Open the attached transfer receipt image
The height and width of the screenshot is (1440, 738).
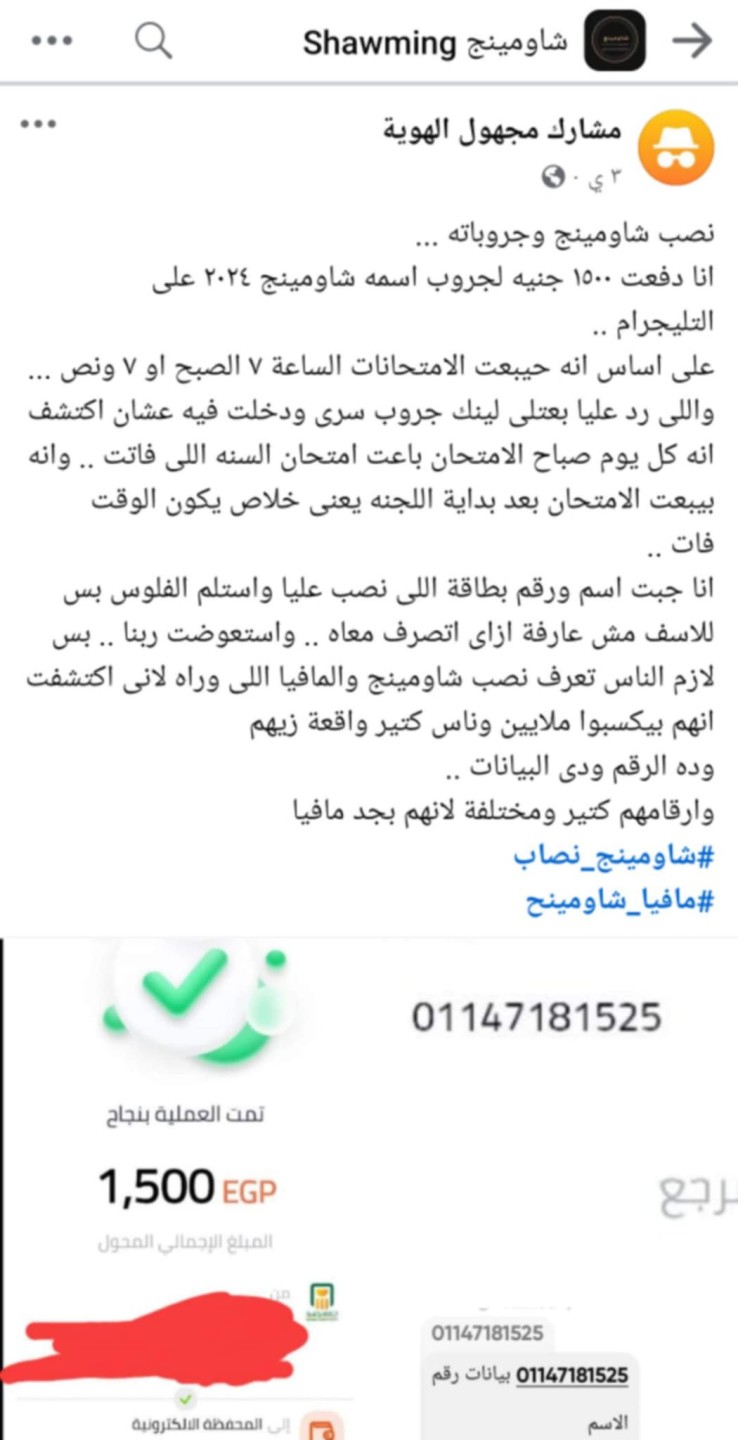coord(369,1189)
